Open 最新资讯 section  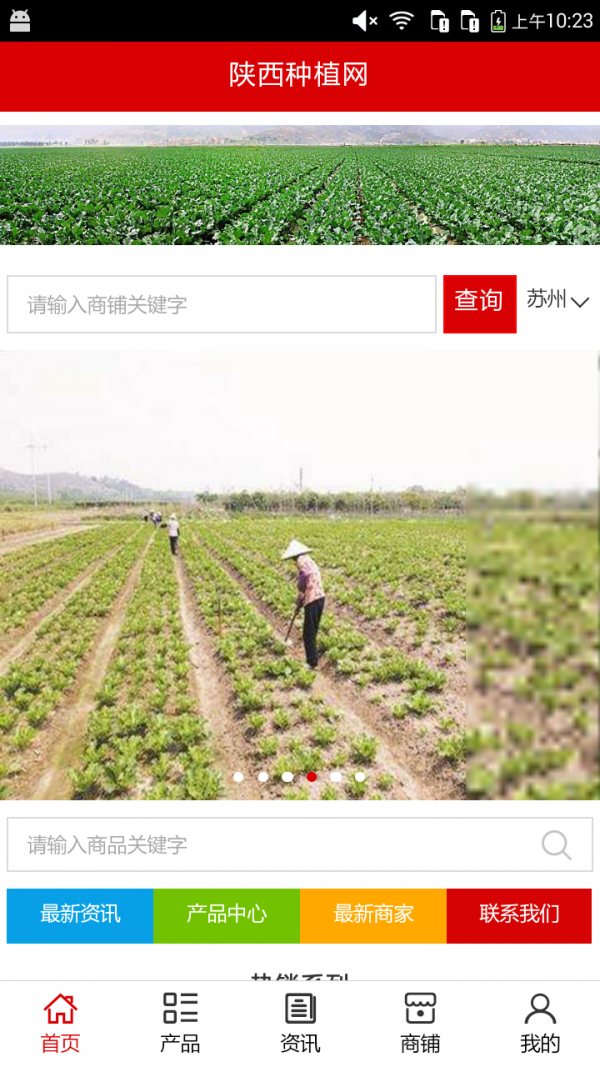click(x=80, y=915)
